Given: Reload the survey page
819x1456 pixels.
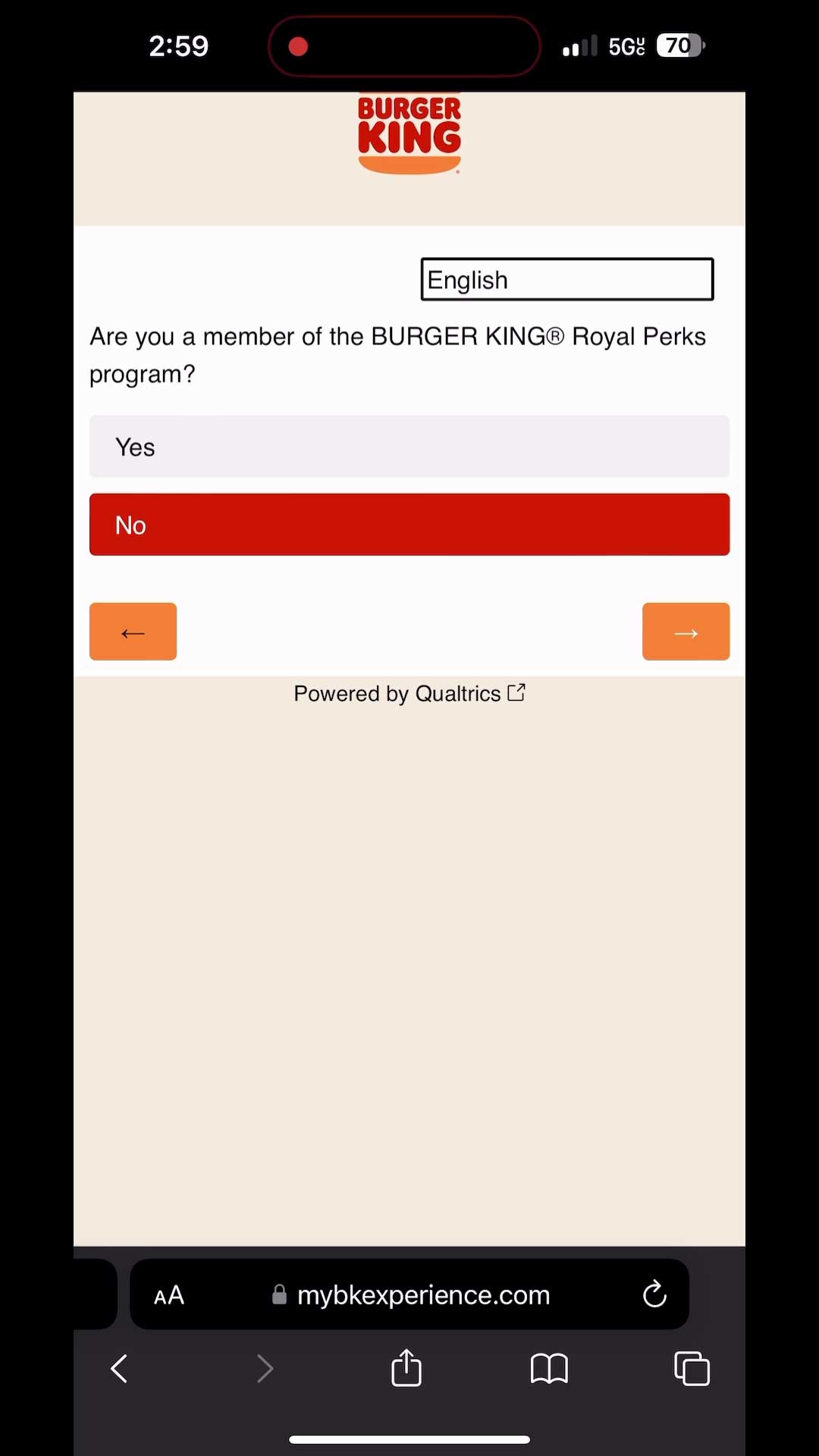Looking at the screenshot, I should (x=654, y=1295).
